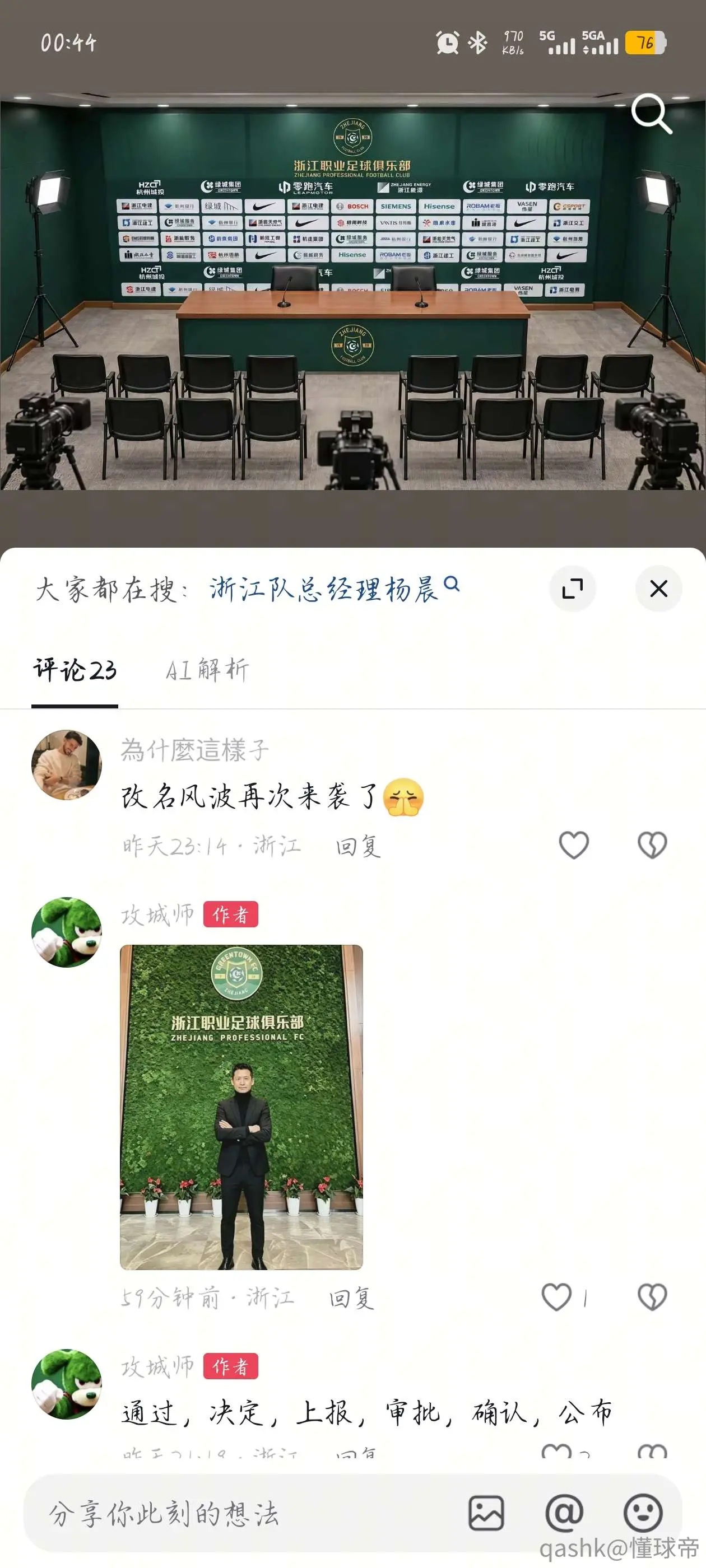Dislike the comment 改名风波再次来袭了
The height and width of the screenshot is (1568, 706).
pyautogui.click(x=652, y=845)
